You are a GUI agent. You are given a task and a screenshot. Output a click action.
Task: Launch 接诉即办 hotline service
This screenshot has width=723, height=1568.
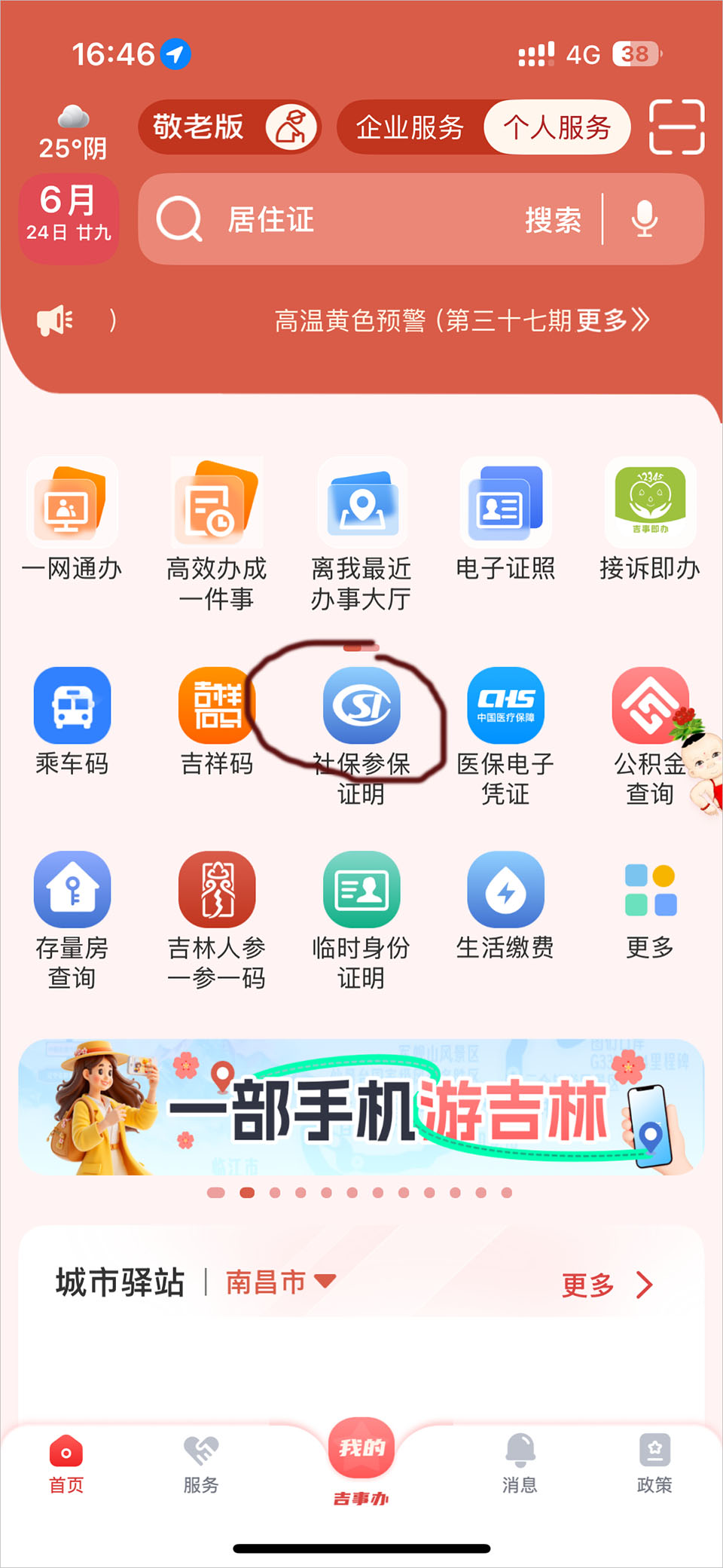pos(650,520)
